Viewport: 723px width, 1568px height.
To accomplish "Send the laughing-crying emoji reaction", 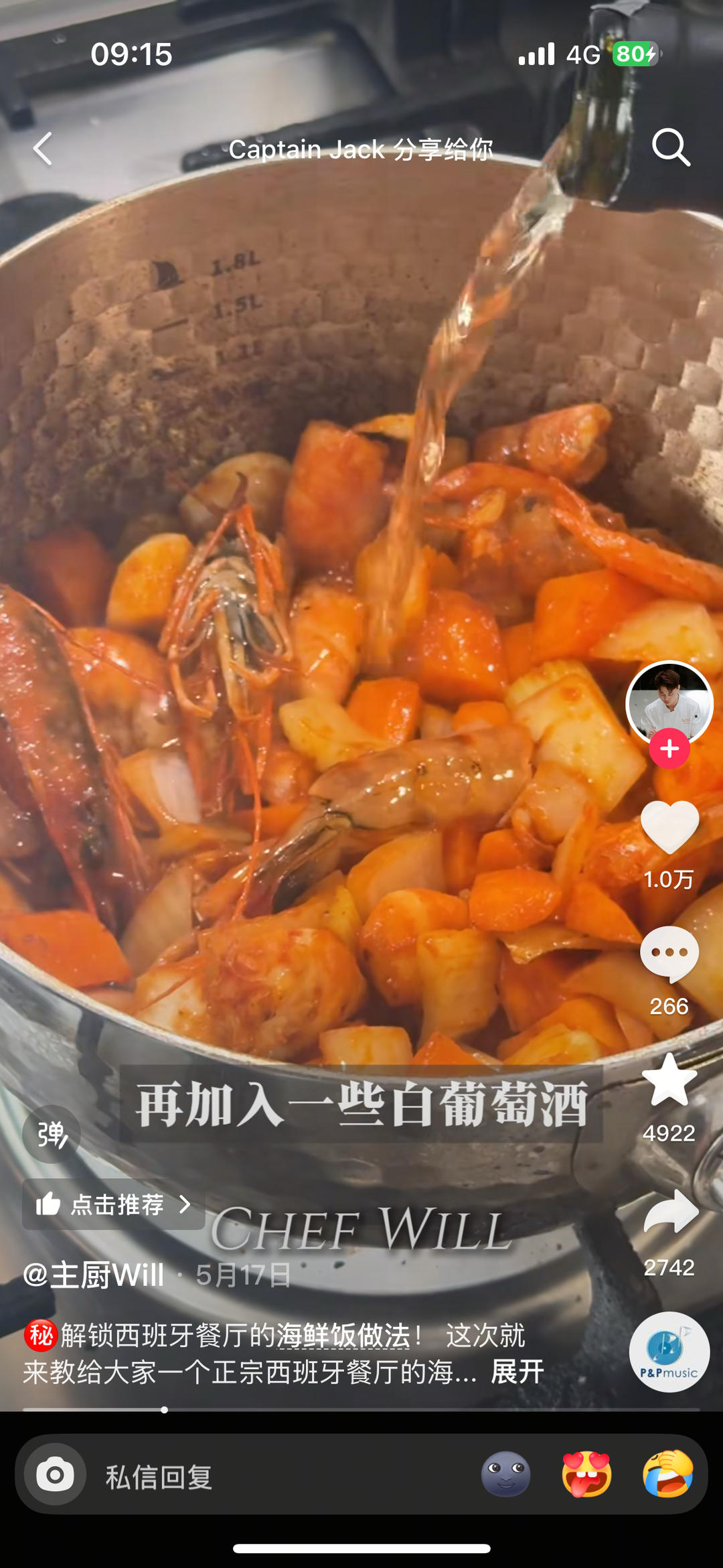I will (x=667, y=1474).
